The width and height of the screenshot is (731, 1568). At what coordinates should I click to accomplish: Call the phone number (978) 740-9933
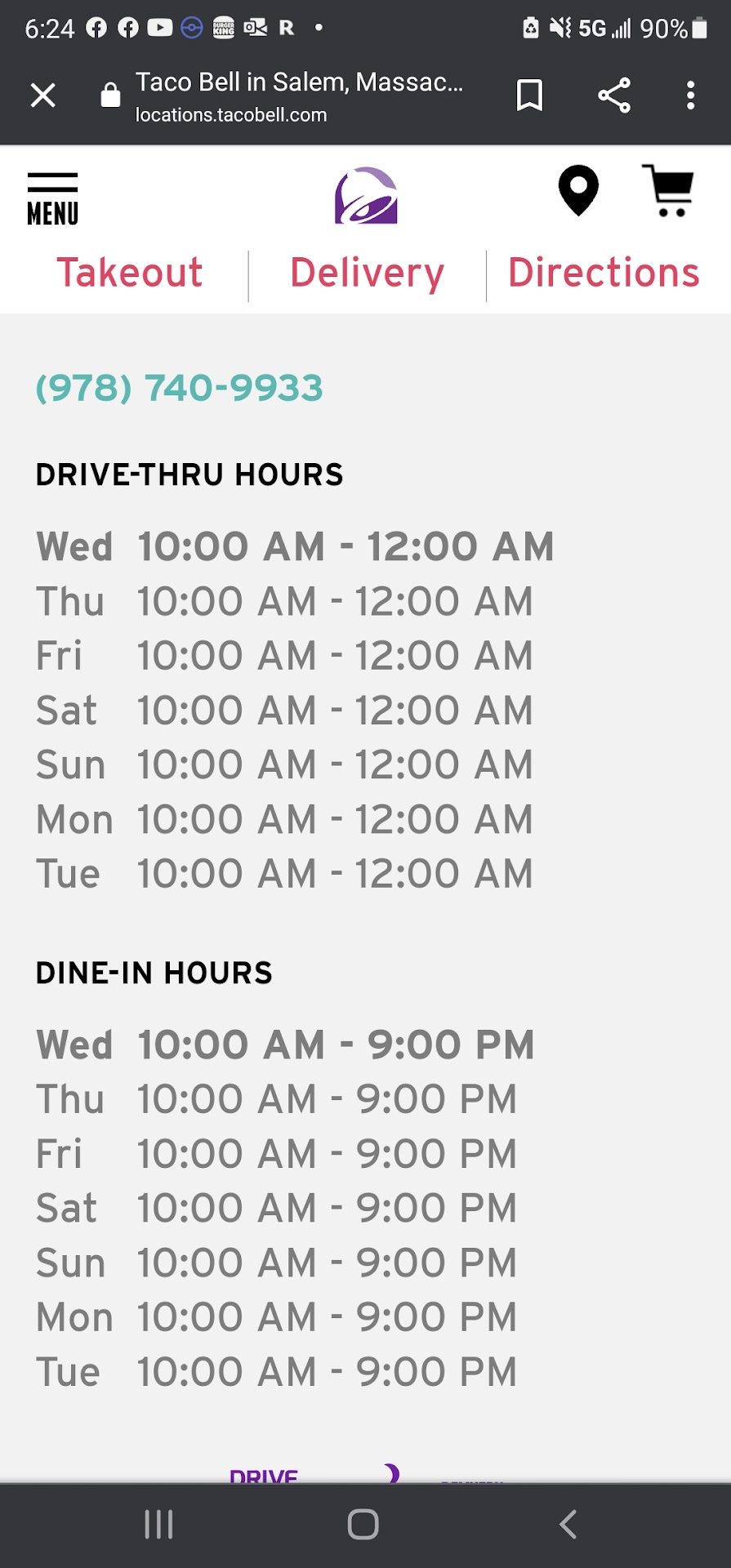180,388
